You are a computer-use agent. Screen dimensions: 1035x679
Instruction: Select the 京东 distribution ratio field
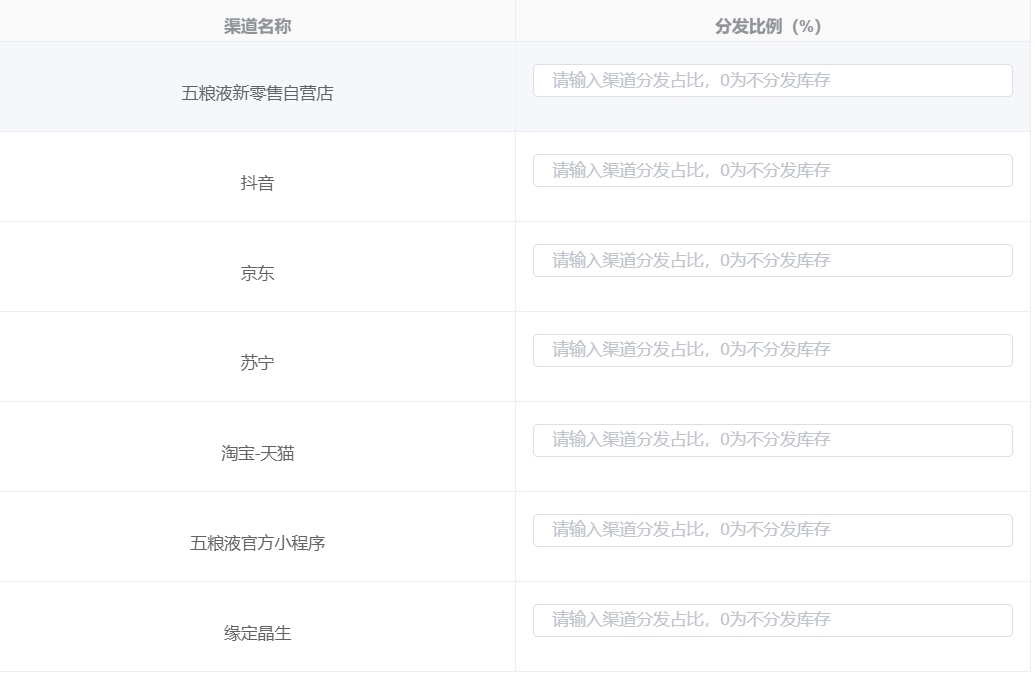pos(772,261)
